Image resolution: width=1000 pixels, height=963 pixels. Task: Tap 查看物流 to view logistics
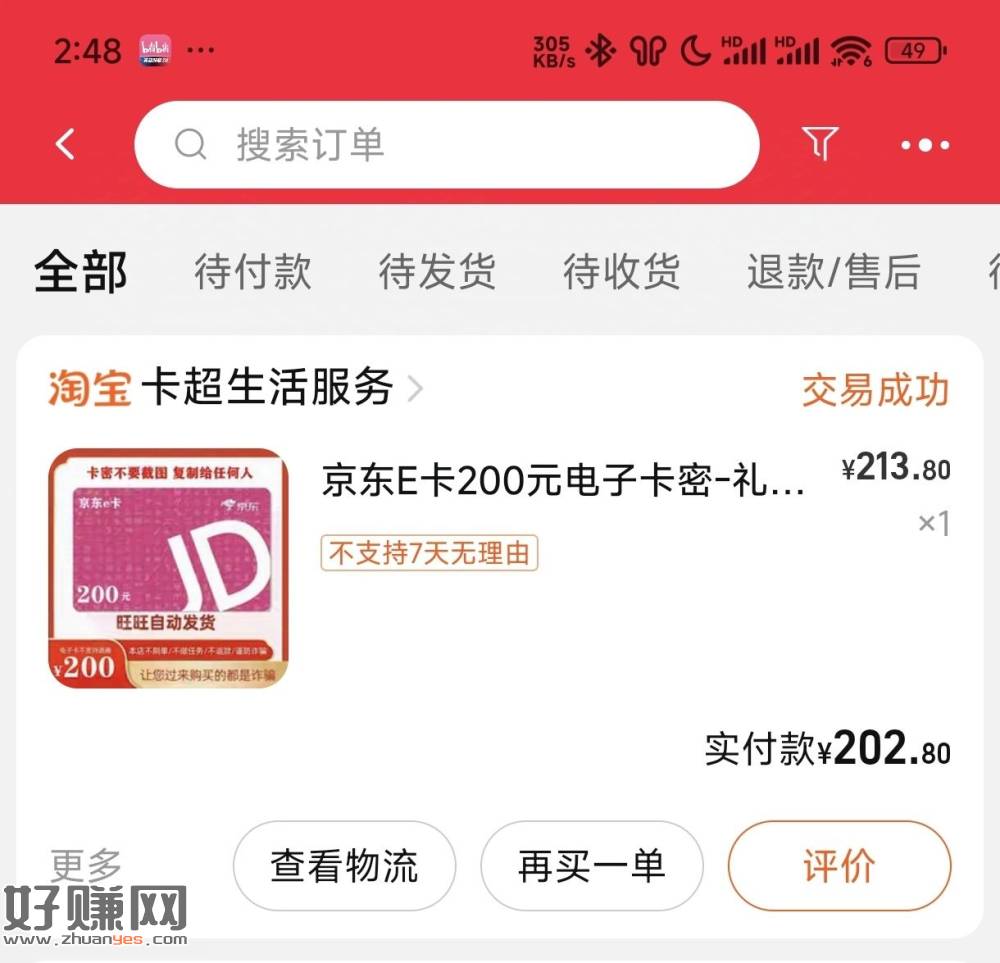(x=344, y=866)
